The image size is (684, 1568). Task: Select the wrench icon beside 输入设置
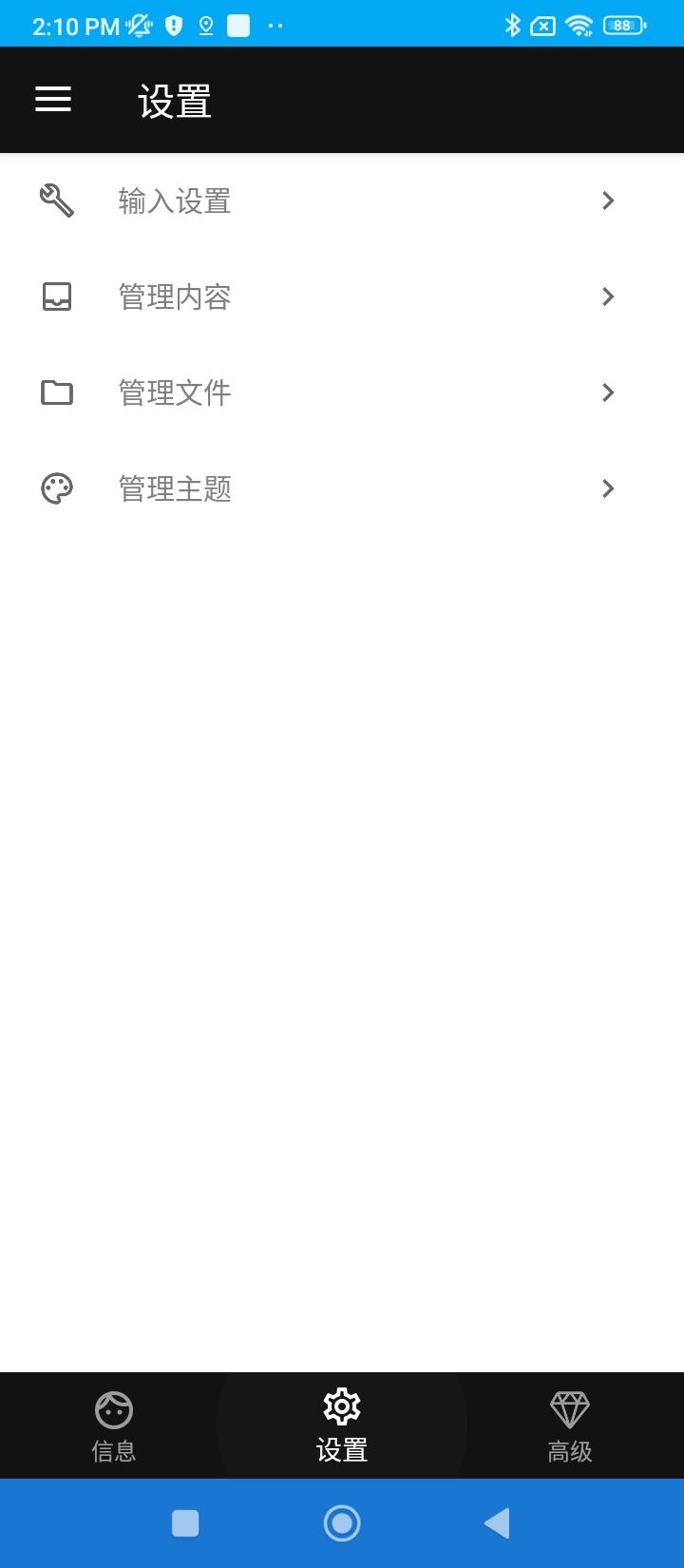pos(57,201)
